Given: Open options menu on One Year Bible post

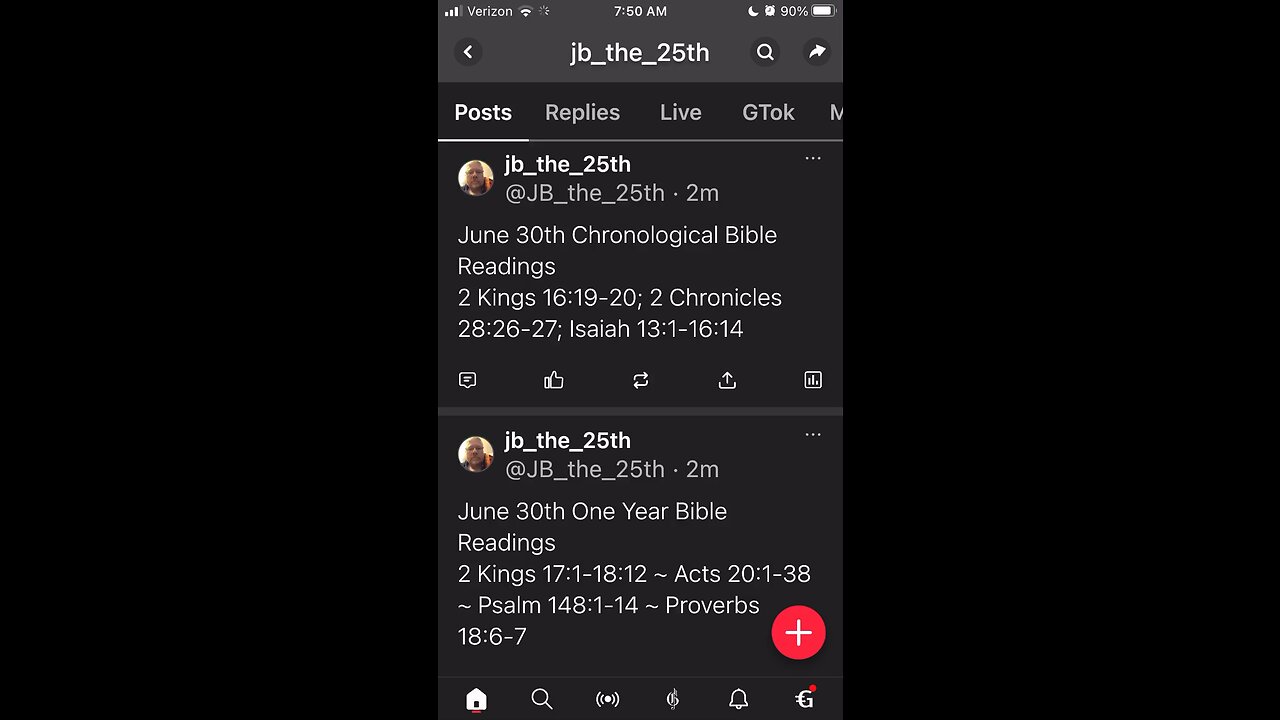Looking at the screenshot, I should 813,434.
